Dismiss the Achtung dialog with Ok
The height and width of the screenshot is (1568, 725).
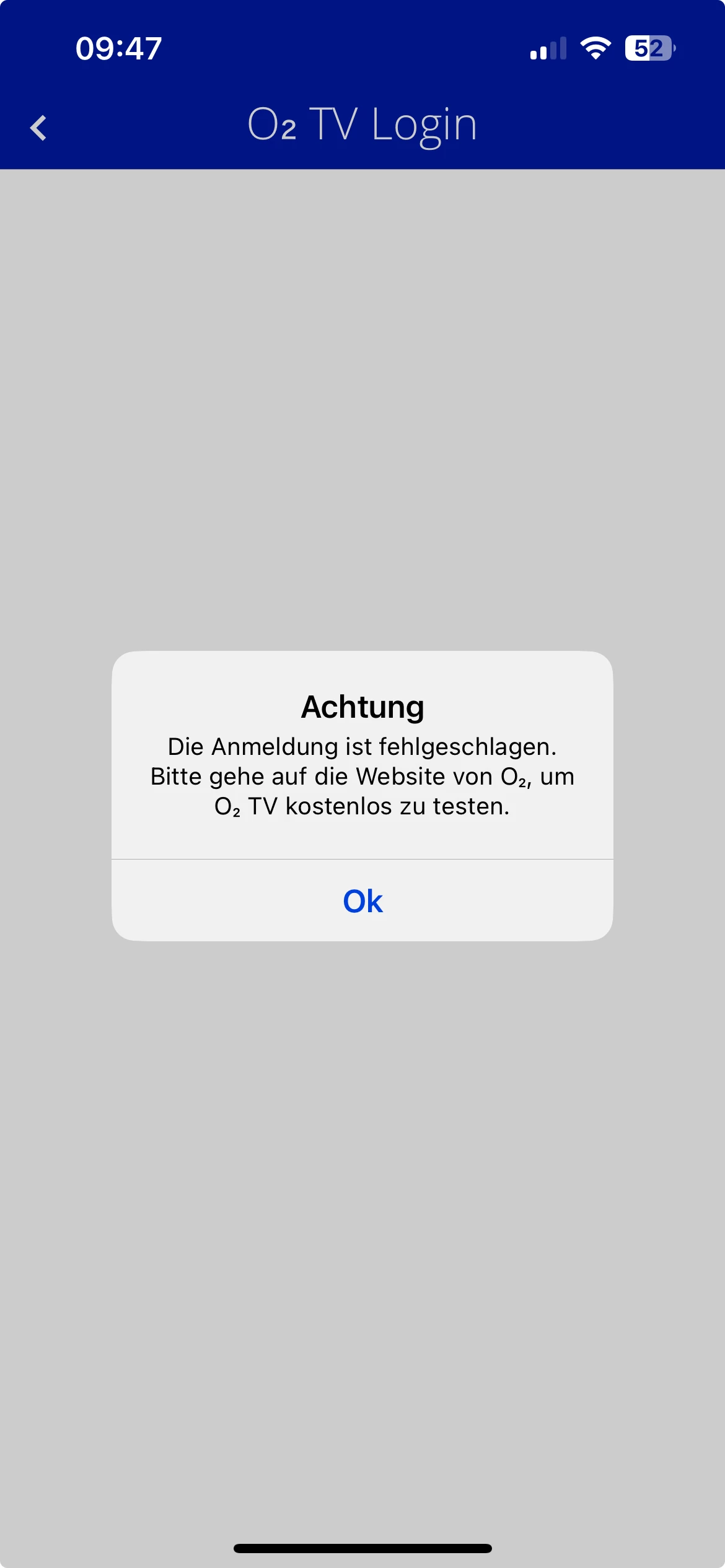point(362,900)
